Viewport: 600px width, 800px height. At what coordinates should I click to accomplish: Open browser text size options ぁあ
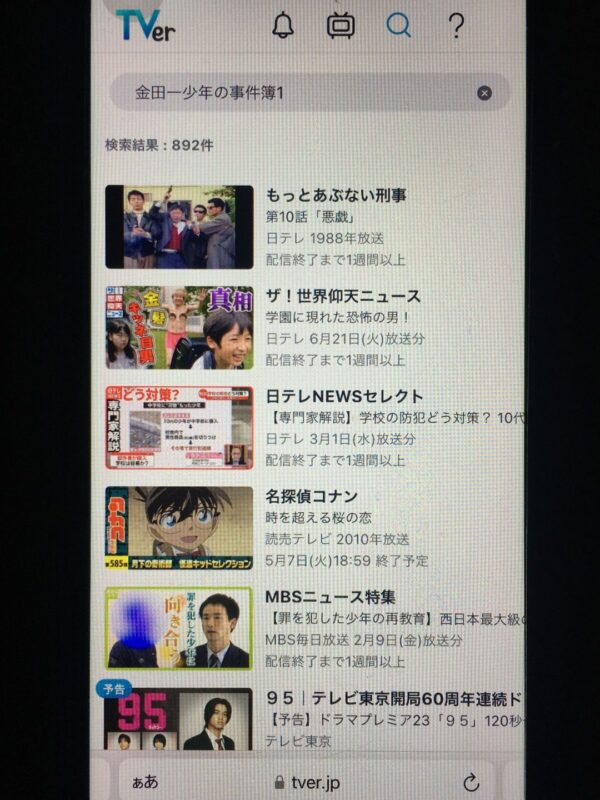tap(145, 782)
